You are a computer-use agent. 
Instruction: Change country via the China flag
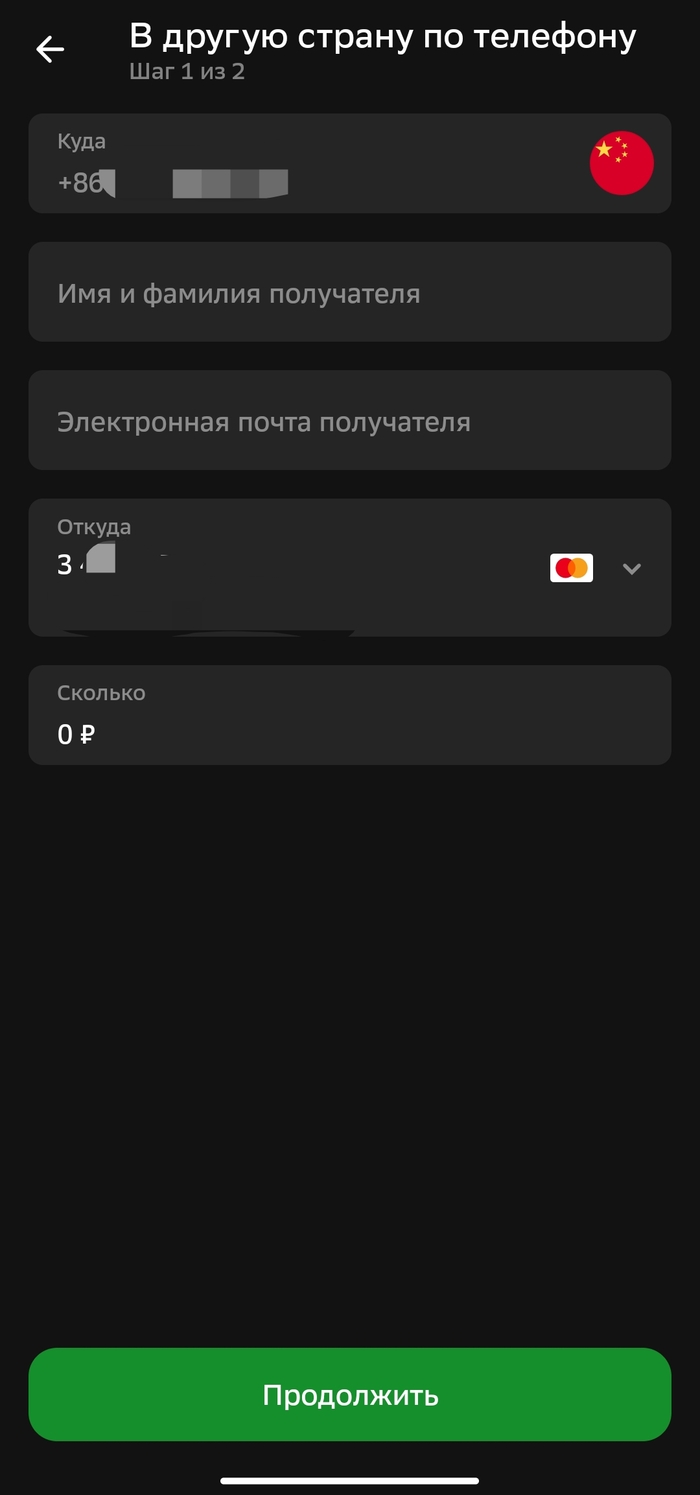(x=621, y=163)
